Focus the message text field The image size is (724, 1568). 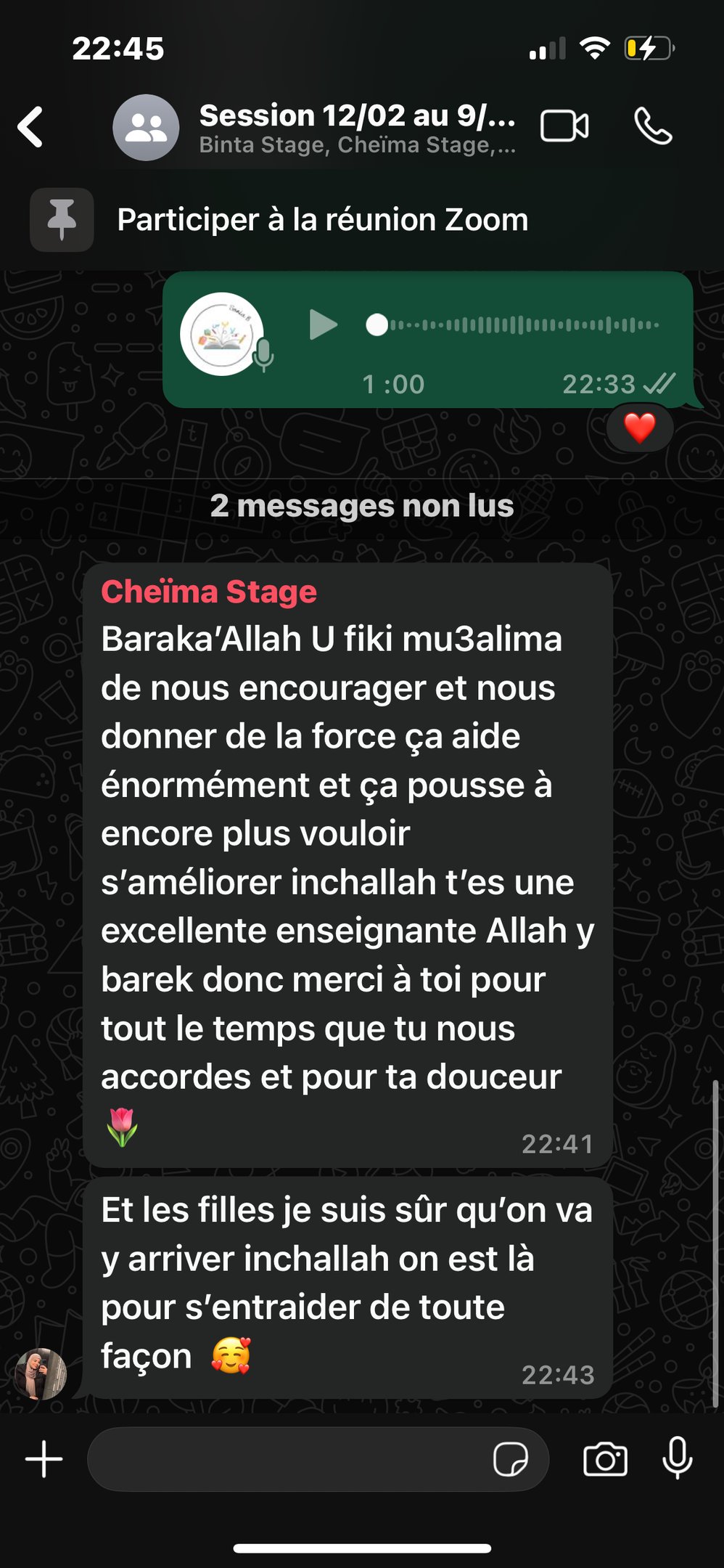coord(290,1459)
